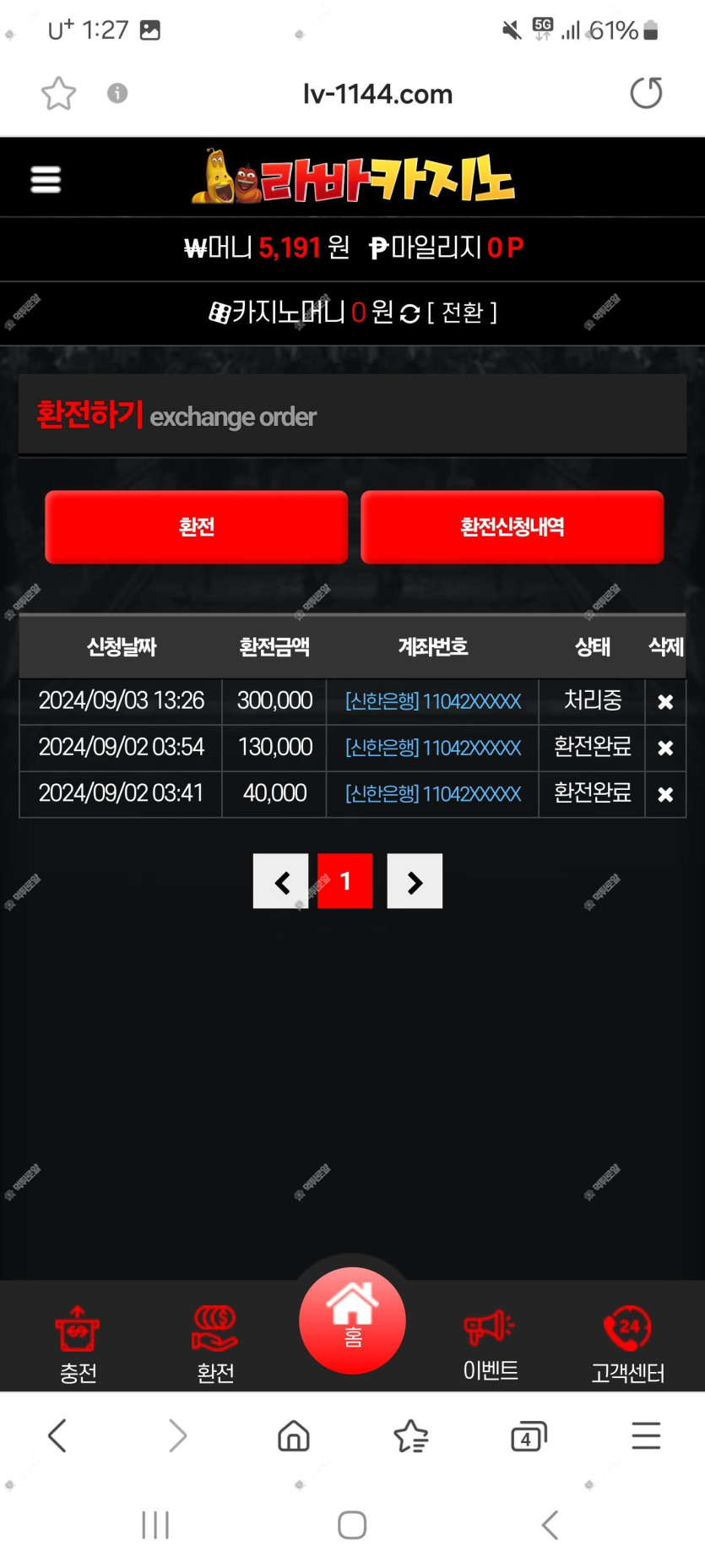Select page 1 in pagination

tap(345, 882)
